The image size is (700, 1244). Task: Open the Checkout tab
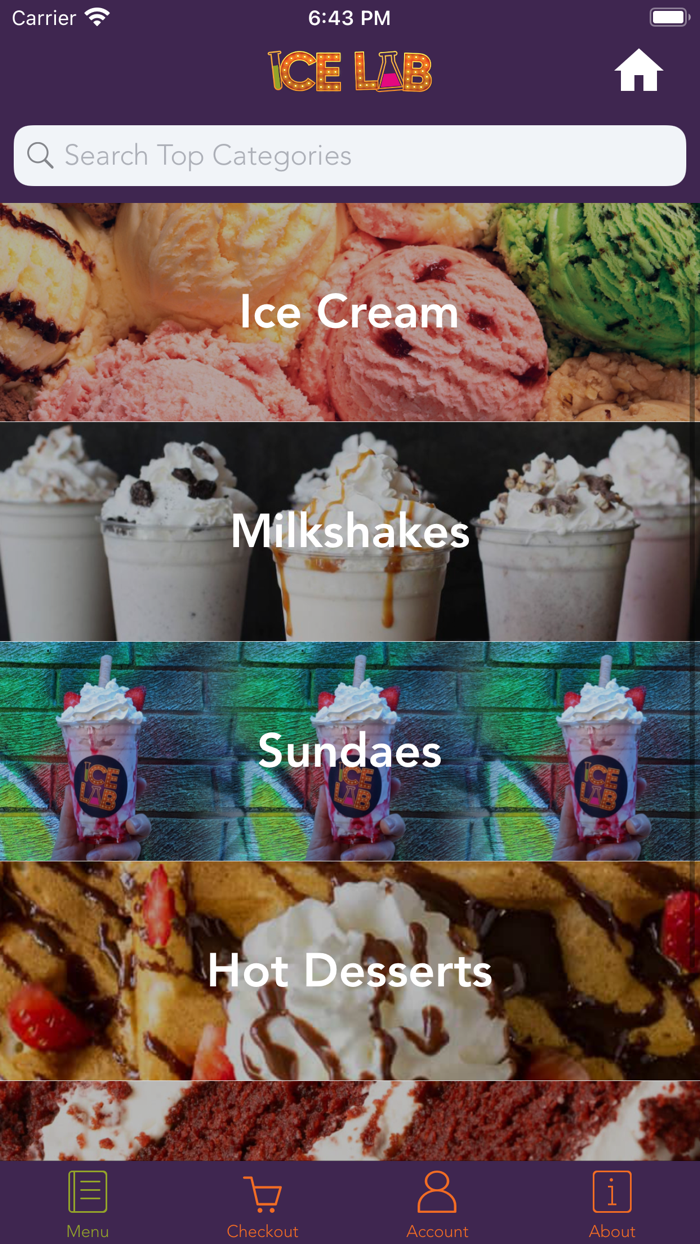pyautogui.click(x=262, y=1204)
